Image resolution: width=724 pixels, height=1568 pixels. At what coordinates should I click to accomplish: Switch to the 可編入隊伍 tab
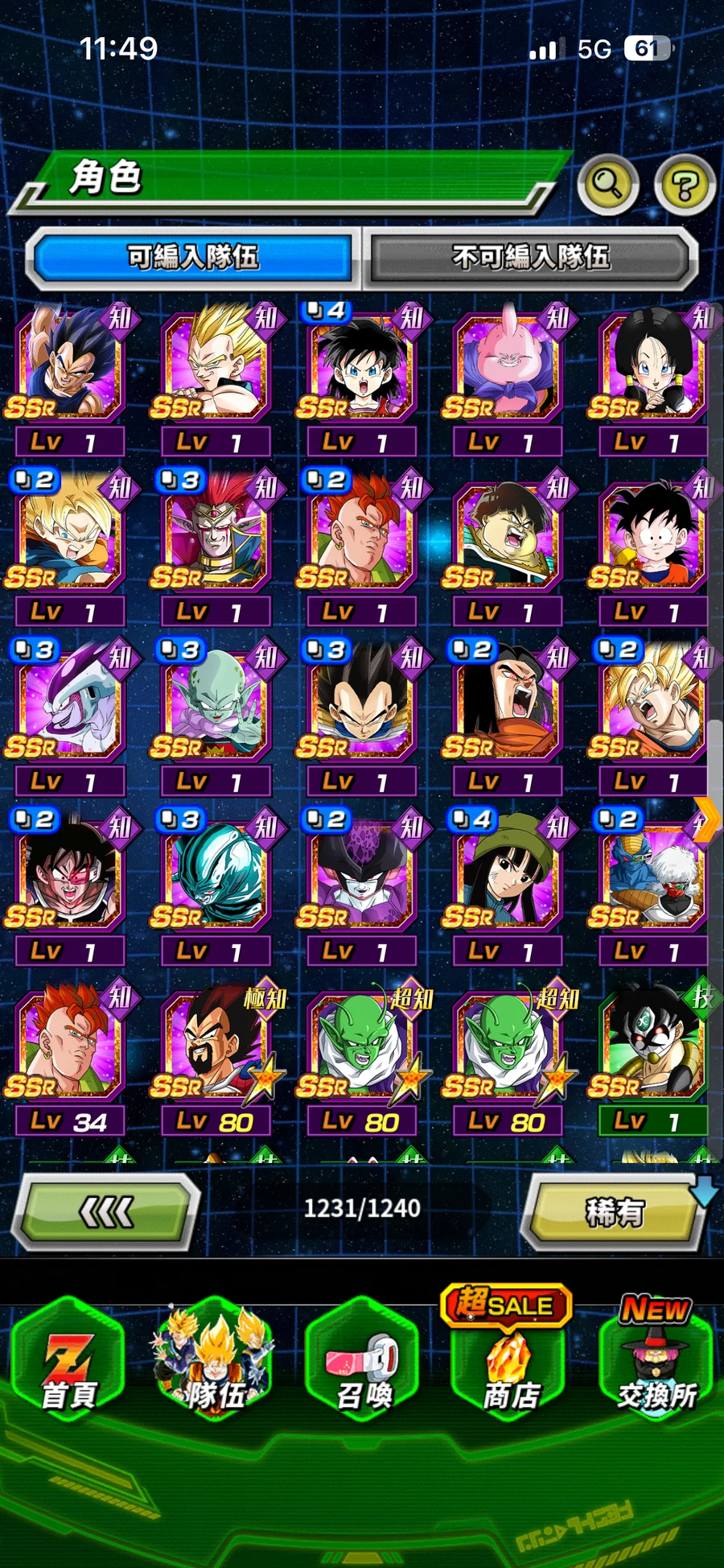coord(193,258)
